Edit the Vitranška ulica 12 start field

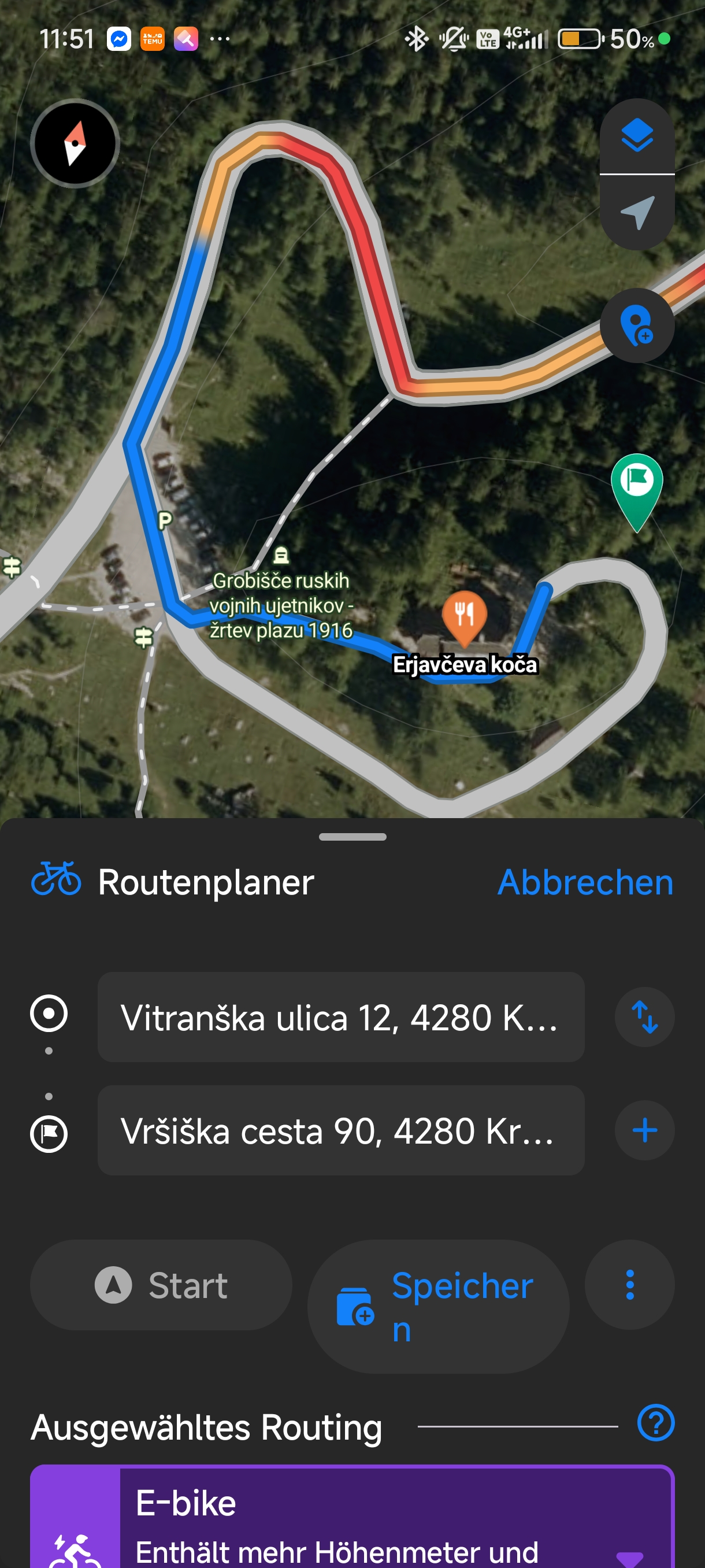[x=340, y=1016]
